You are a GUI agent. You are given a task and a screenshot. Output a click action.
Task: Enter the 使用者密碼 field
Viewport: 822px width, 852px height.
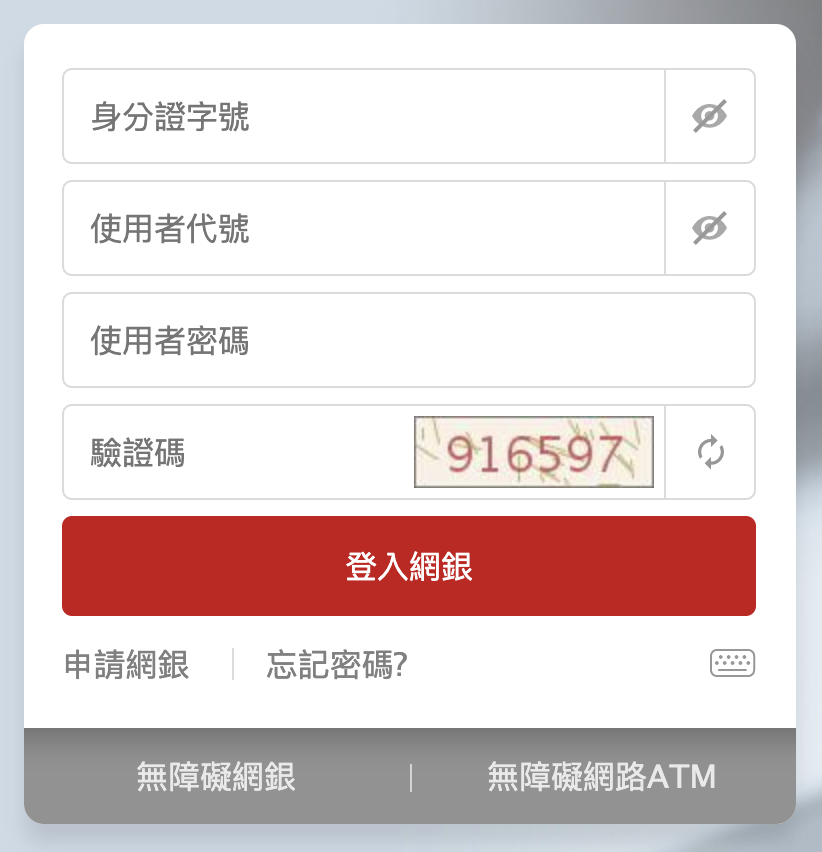click(x=408, y=341)
